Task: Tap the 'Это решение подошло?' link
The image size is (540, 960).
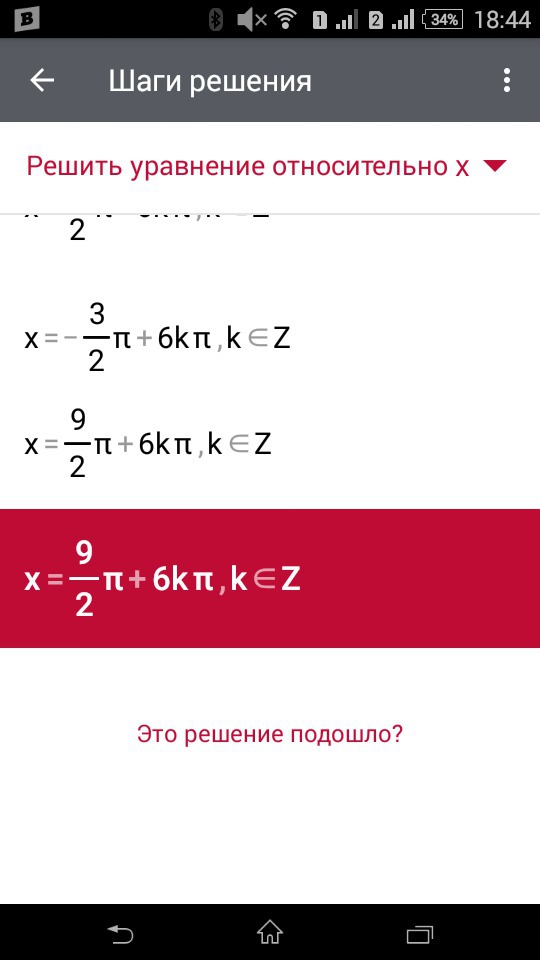Action: coord(270,733)
